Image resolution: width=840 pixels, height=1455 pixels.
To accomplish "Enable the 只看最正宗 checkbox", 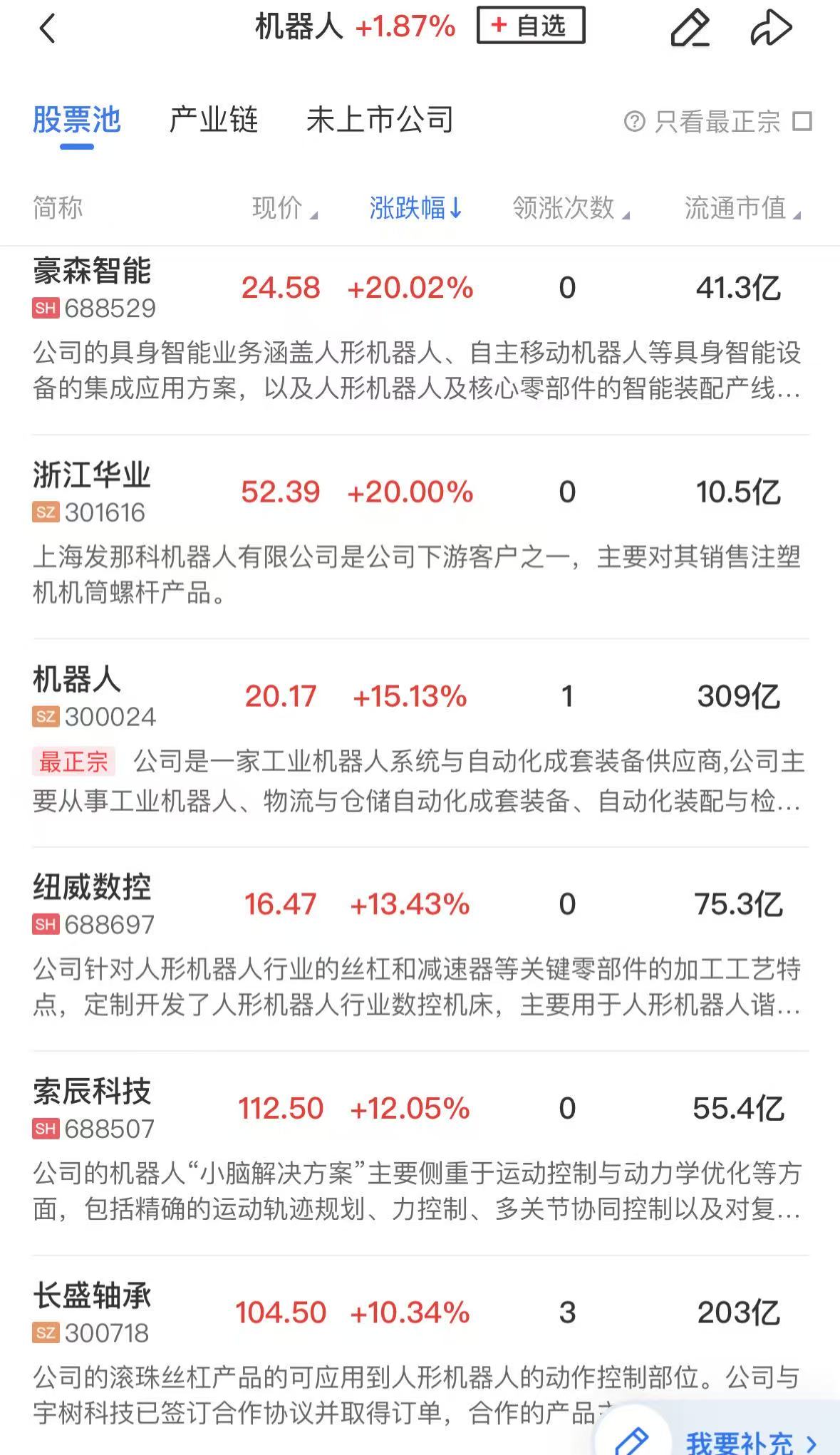I will click(802, 121).
